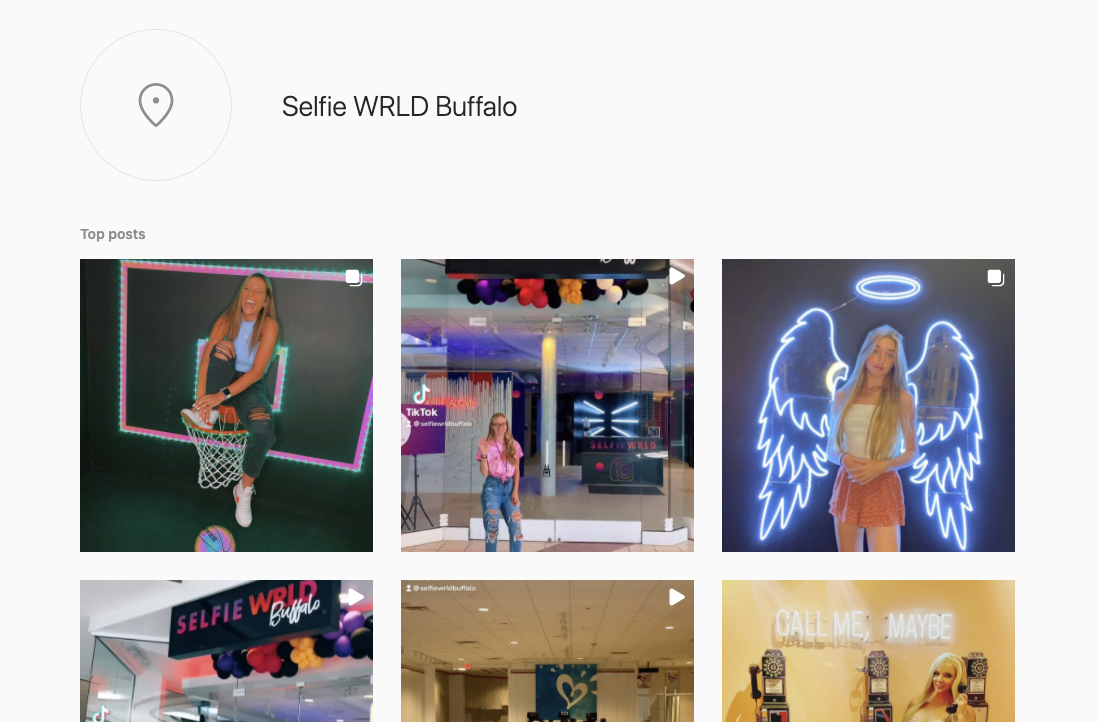This screenshot has width=1099, height=722.
Task: Open the Selfie WRLD Buffalo sign video
Action: [x=226, y=650]
